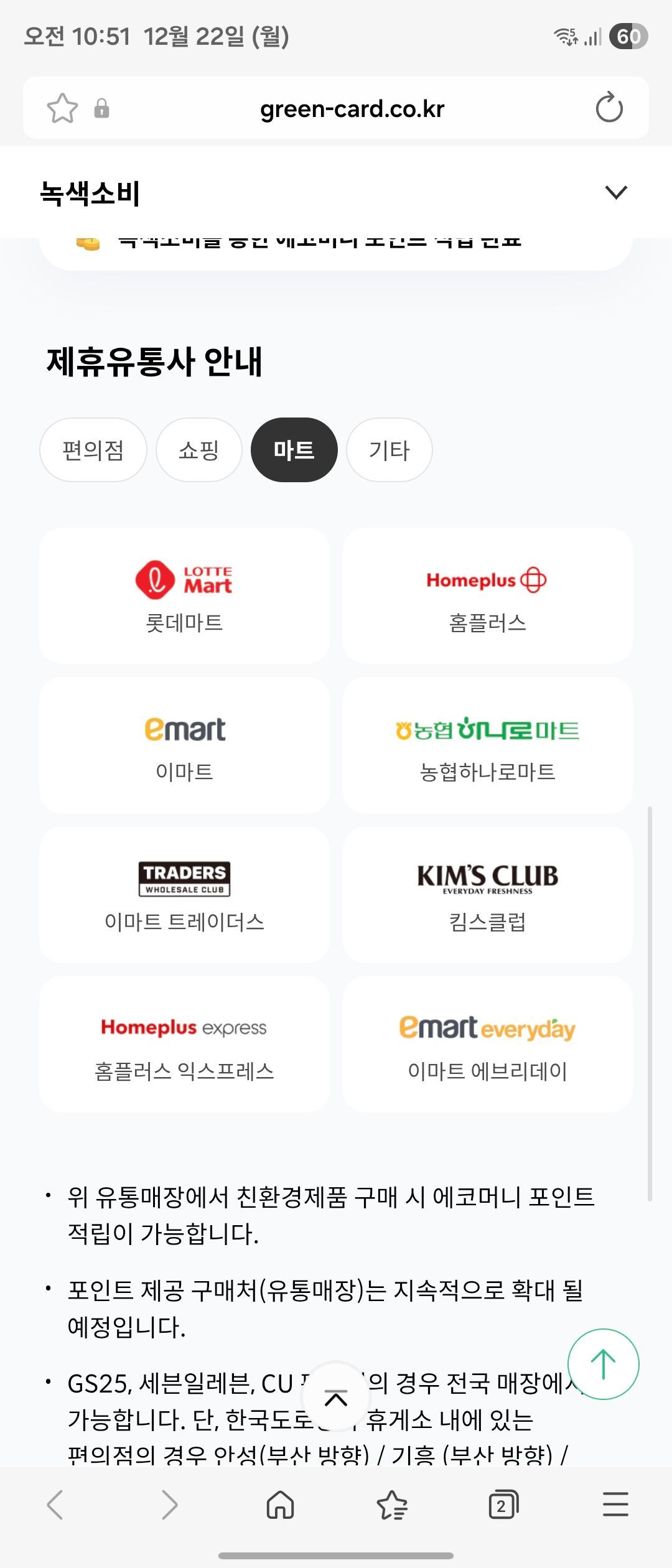The width and height of the screenshot is (672, 1568).
Task: Open the browser tabs switcher
Action: tap(503, 1505)
